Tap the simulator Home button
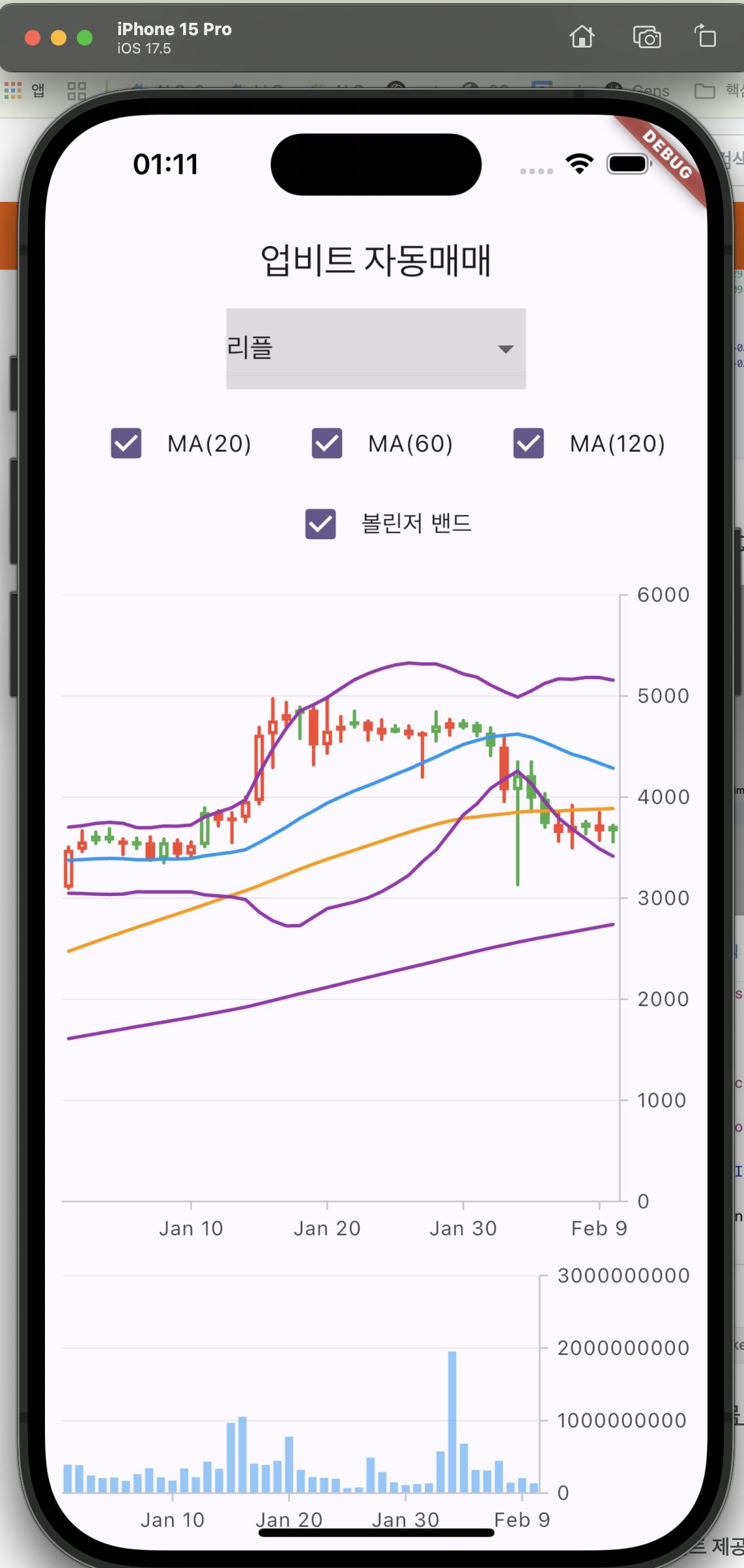Image resolution: width=744 pixels, height=1568 pixels. (582, 37)
